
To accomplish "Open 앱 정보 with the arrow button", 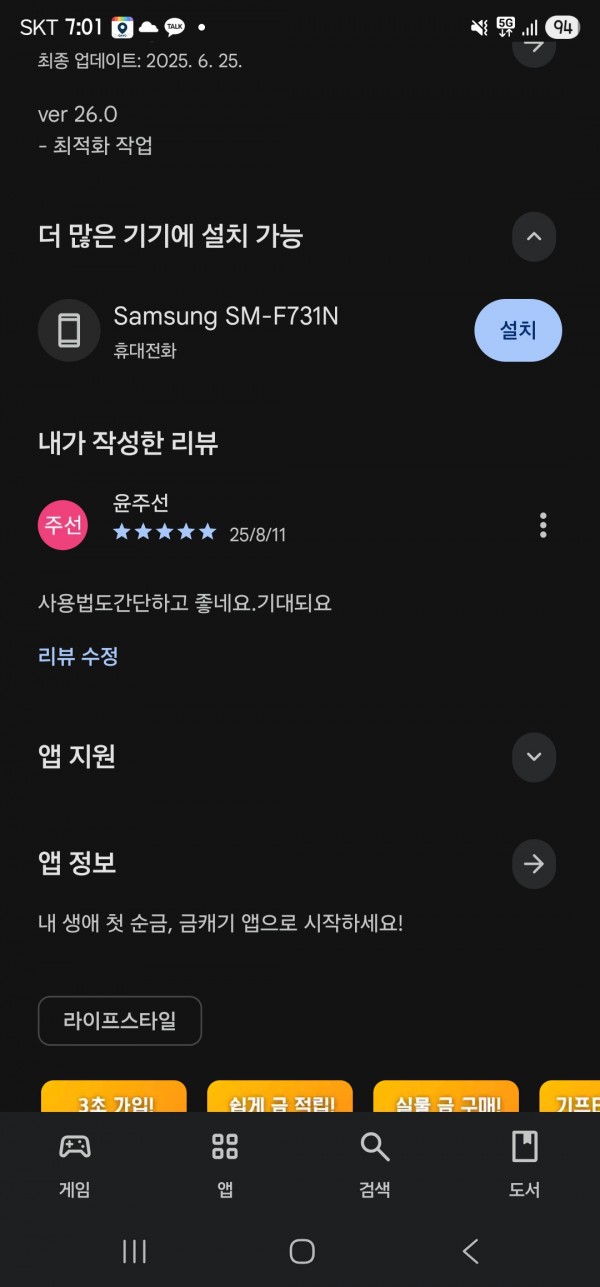I will click(534, 864).
